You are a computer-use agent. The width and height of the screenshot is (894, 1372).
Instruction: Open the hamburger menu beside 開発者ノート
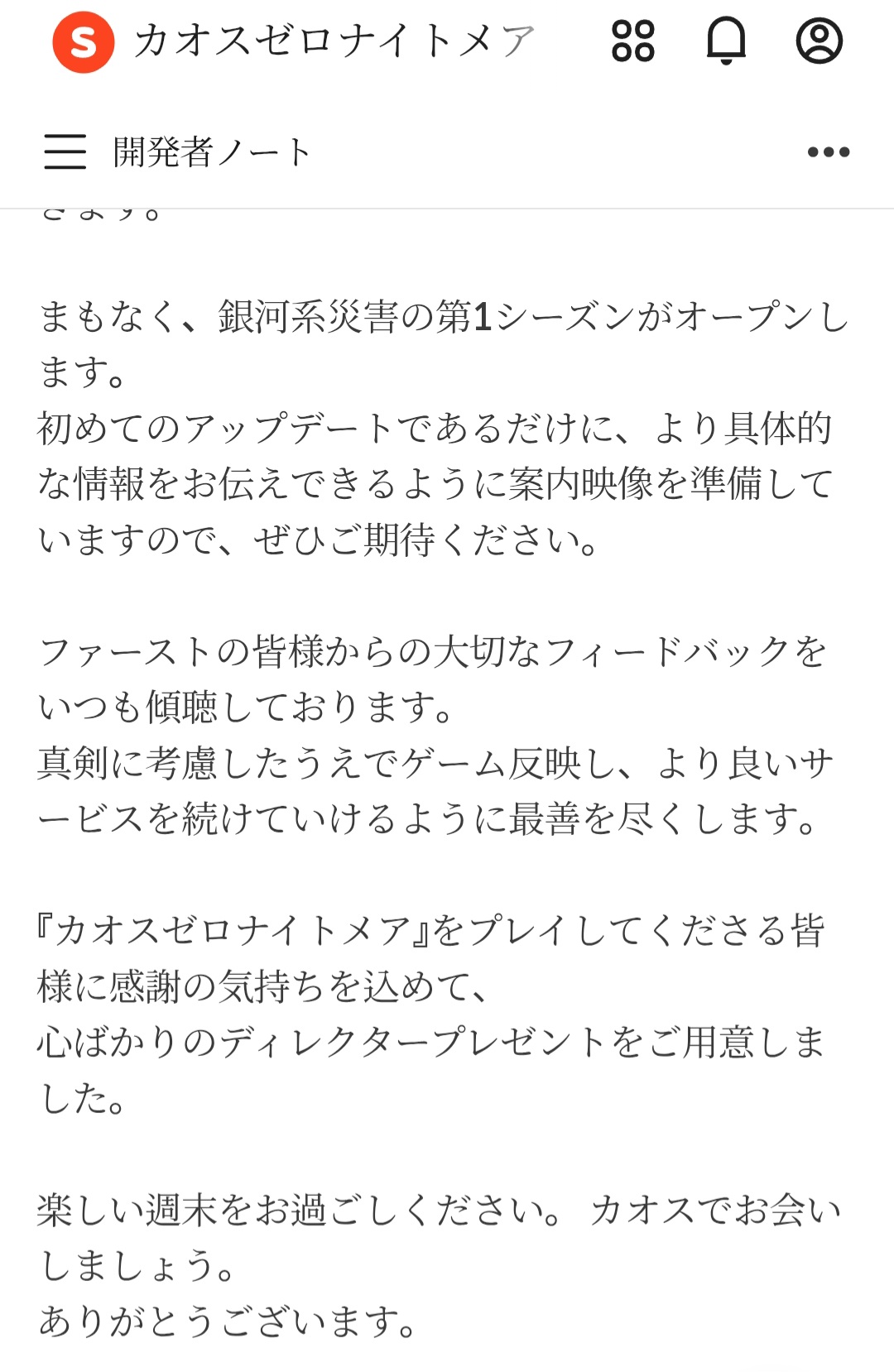pyautogui.click(x=65, y=152)
